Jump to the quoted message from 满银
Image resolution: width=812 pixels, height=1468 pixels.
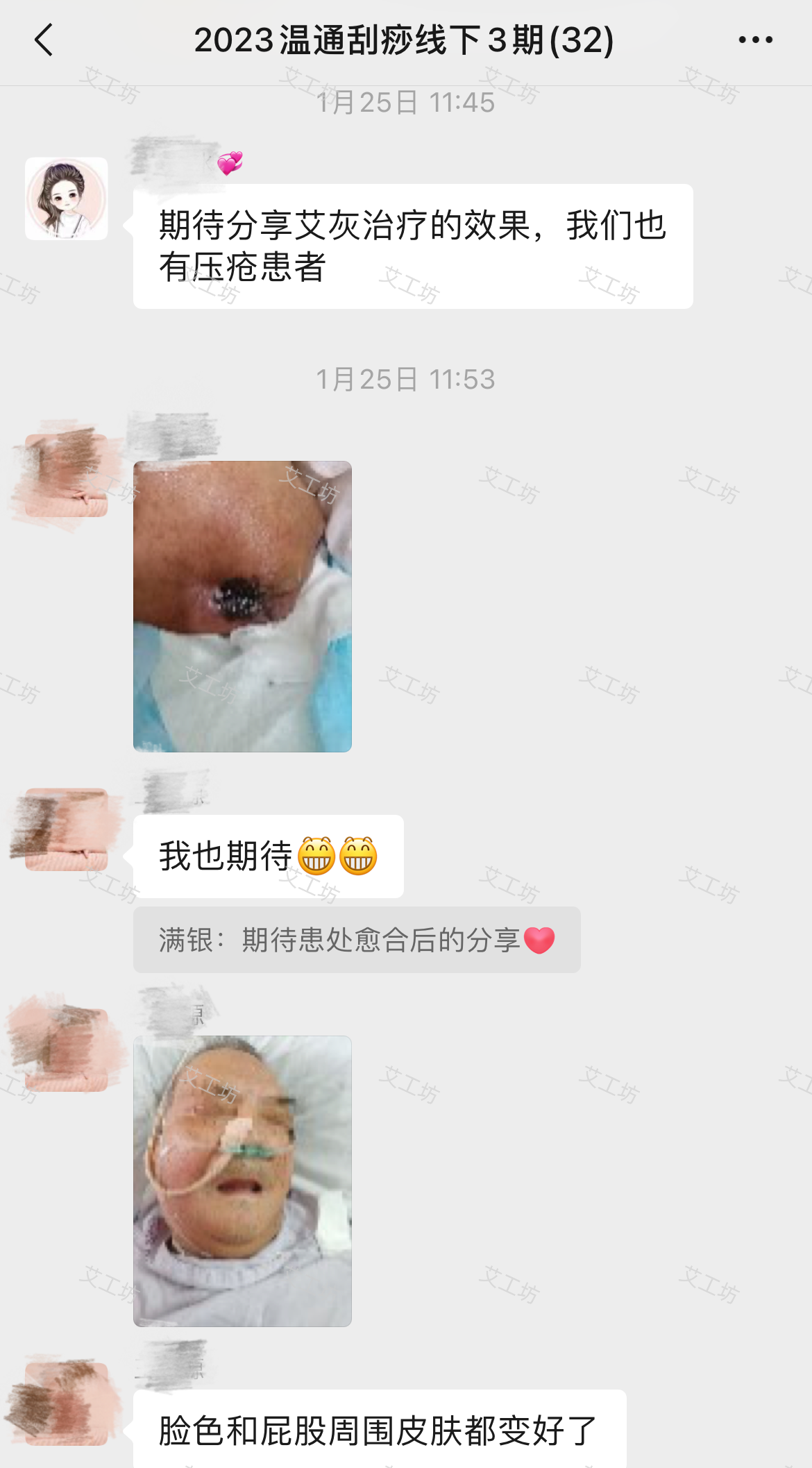click(x=356, y=940)
